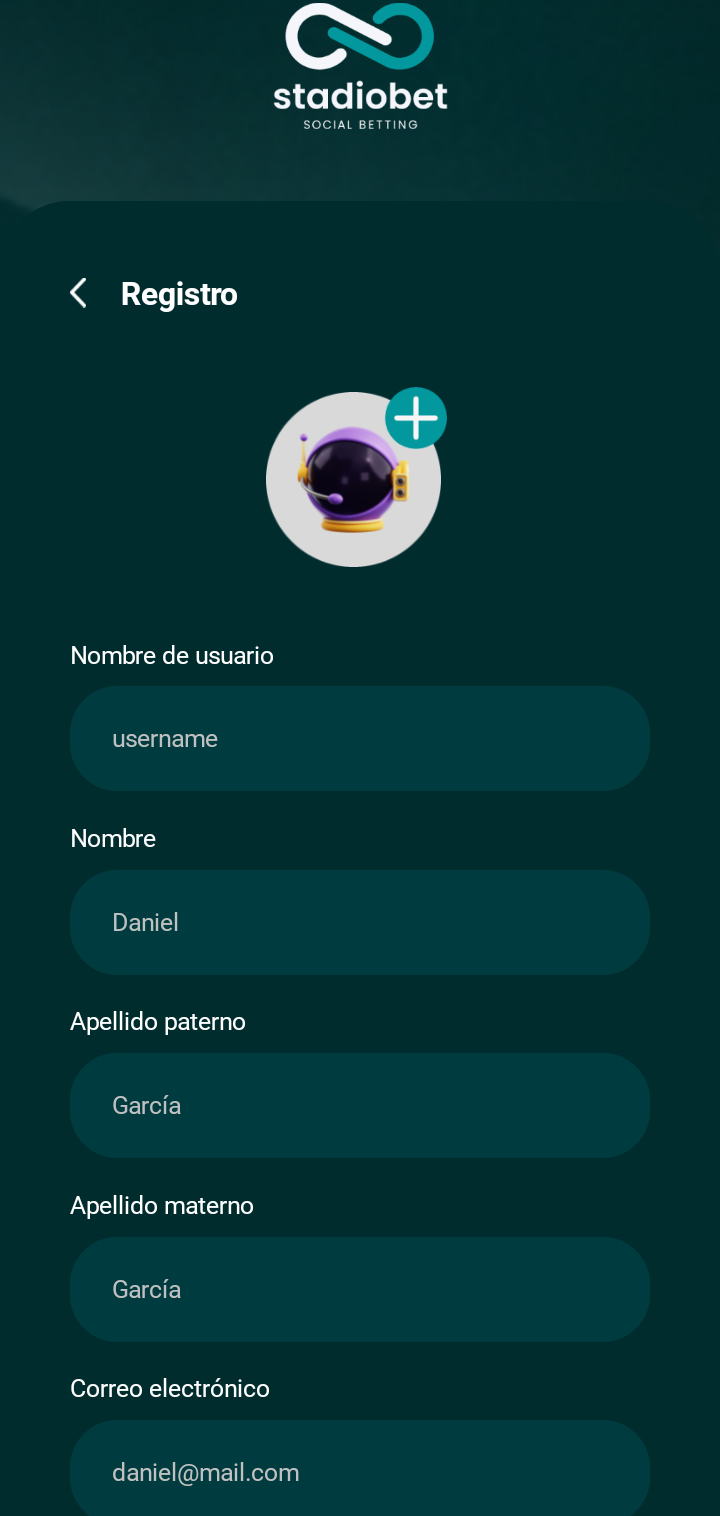720x1516 pixels.
Task: Select the Nombre text field
Action: 360,922
